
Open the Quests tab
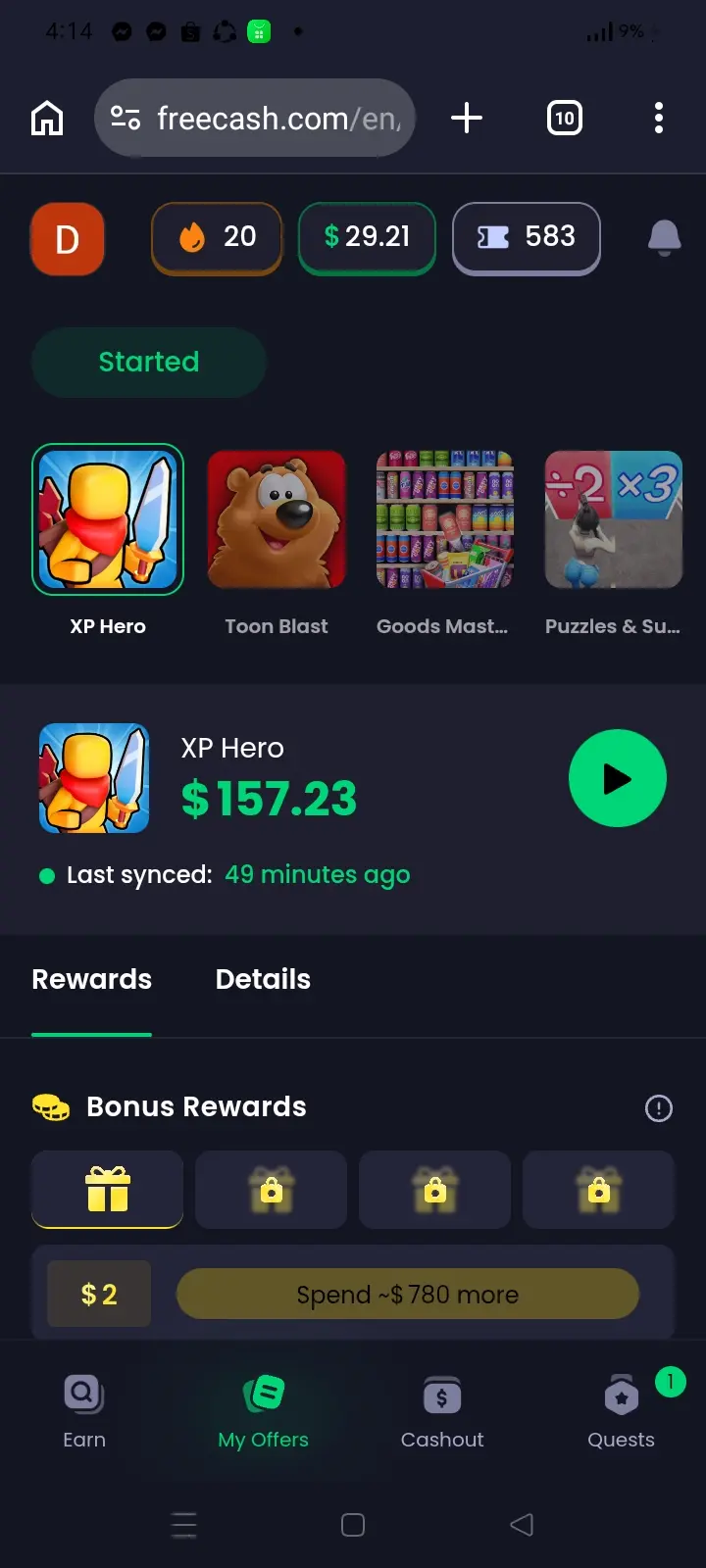pos(621,1411)
